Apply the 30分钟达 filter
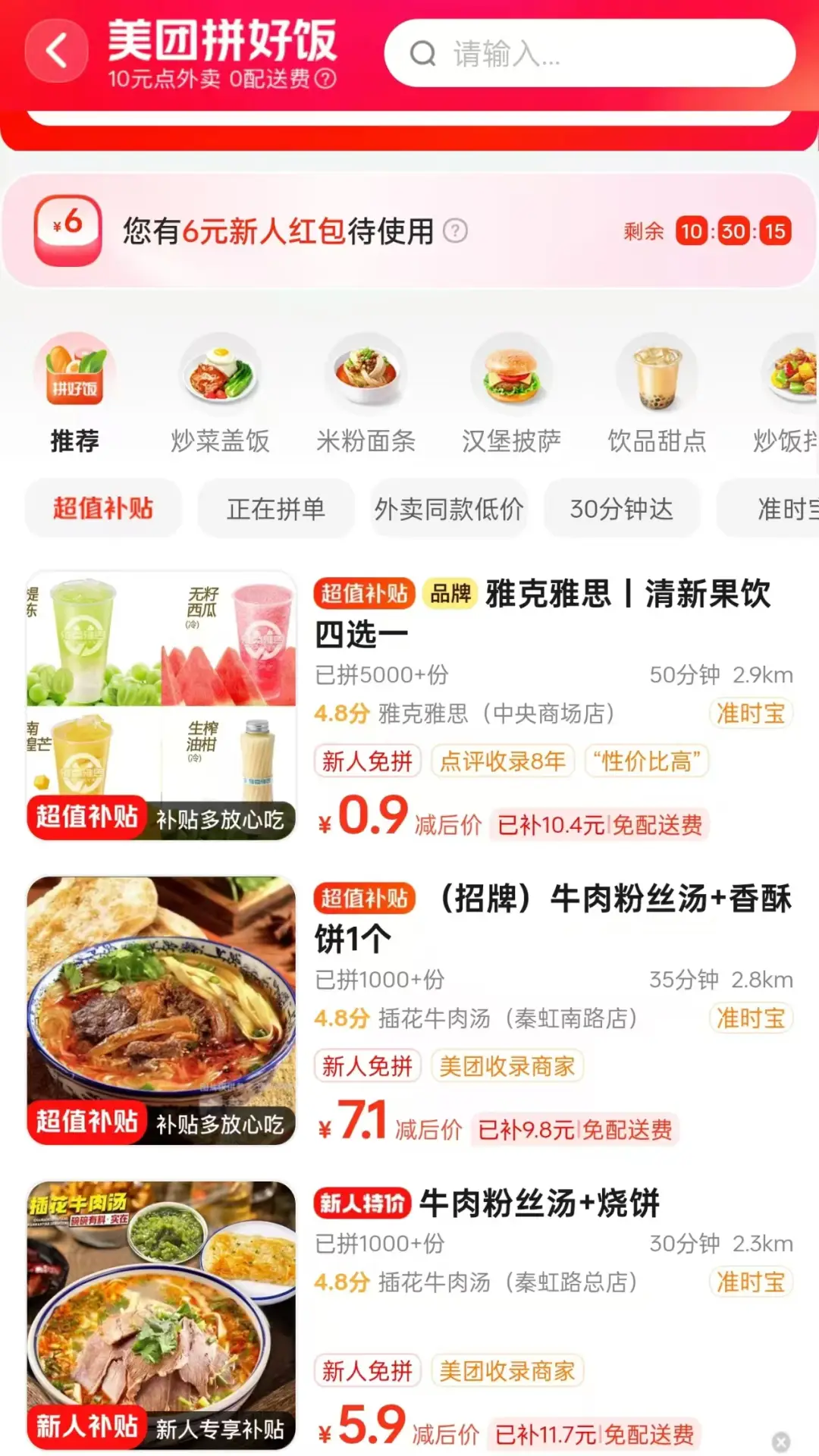This screenshot has width=819, height=1456. pyautogui.click(x=622, y=508)
